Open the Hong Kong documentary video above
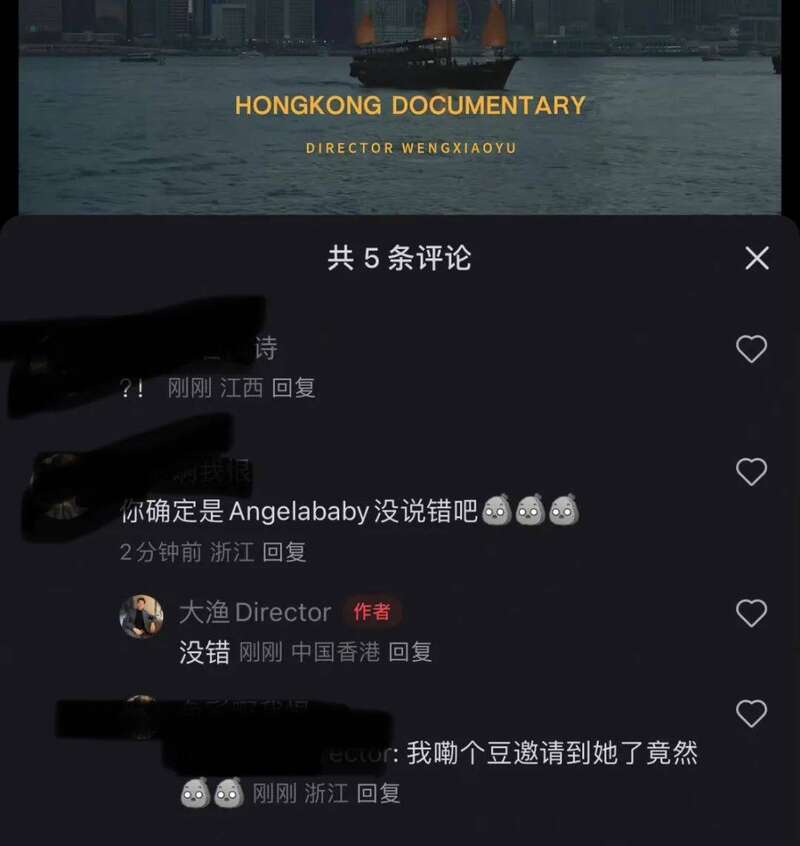800x846 pixels. pyautogui.click(x=400, y=105)
